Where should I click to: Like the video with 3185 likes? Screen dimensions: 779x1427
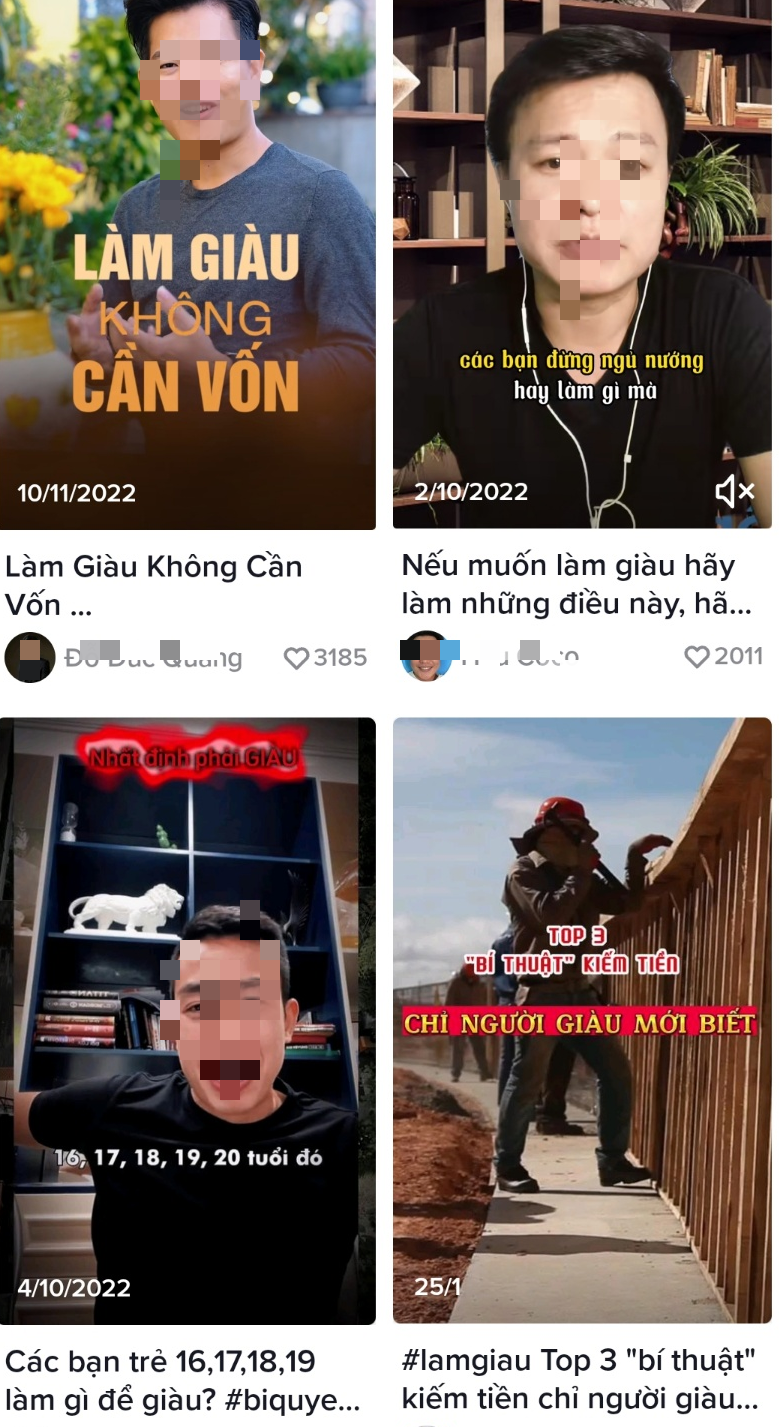297,658
